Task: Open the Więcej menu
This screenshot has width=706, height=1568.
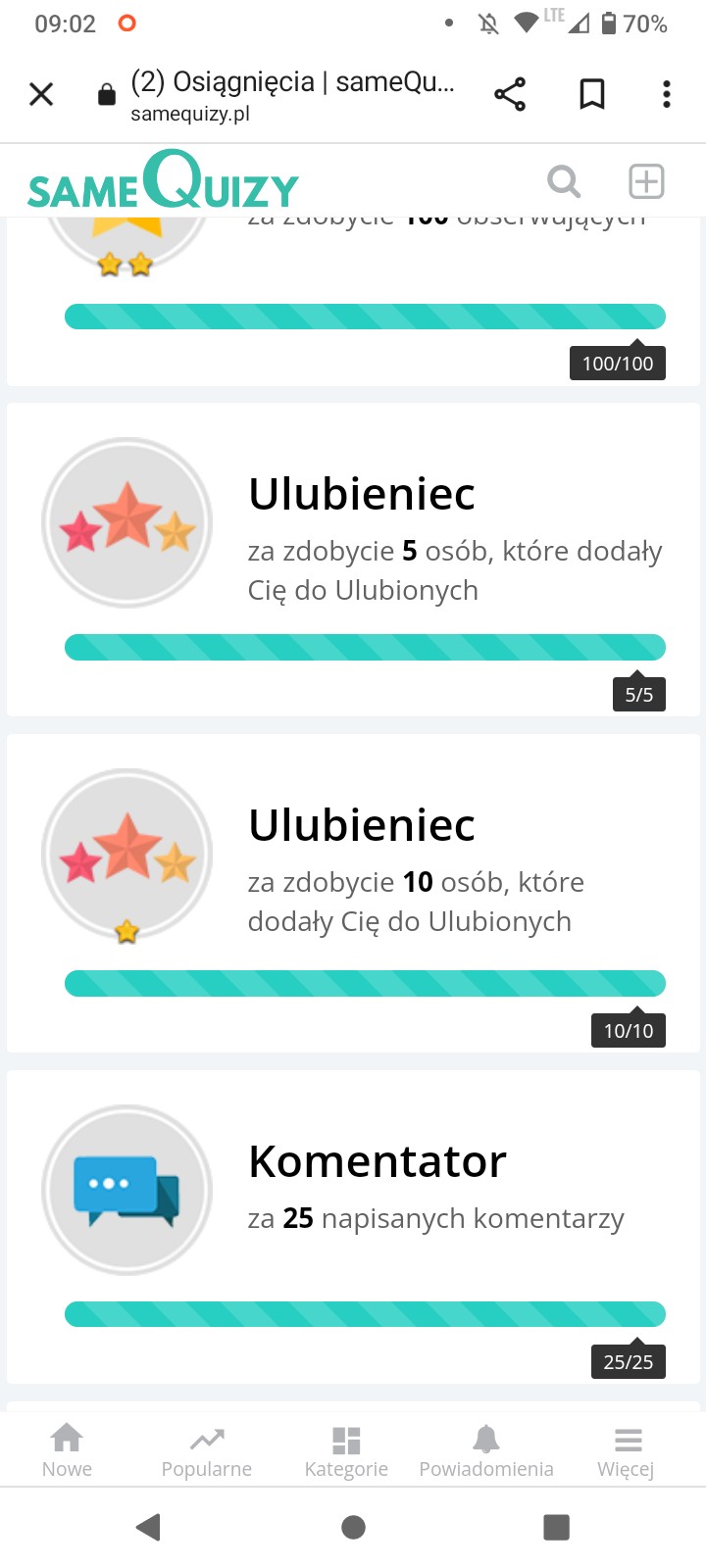Action: [x=627, y=1449]
